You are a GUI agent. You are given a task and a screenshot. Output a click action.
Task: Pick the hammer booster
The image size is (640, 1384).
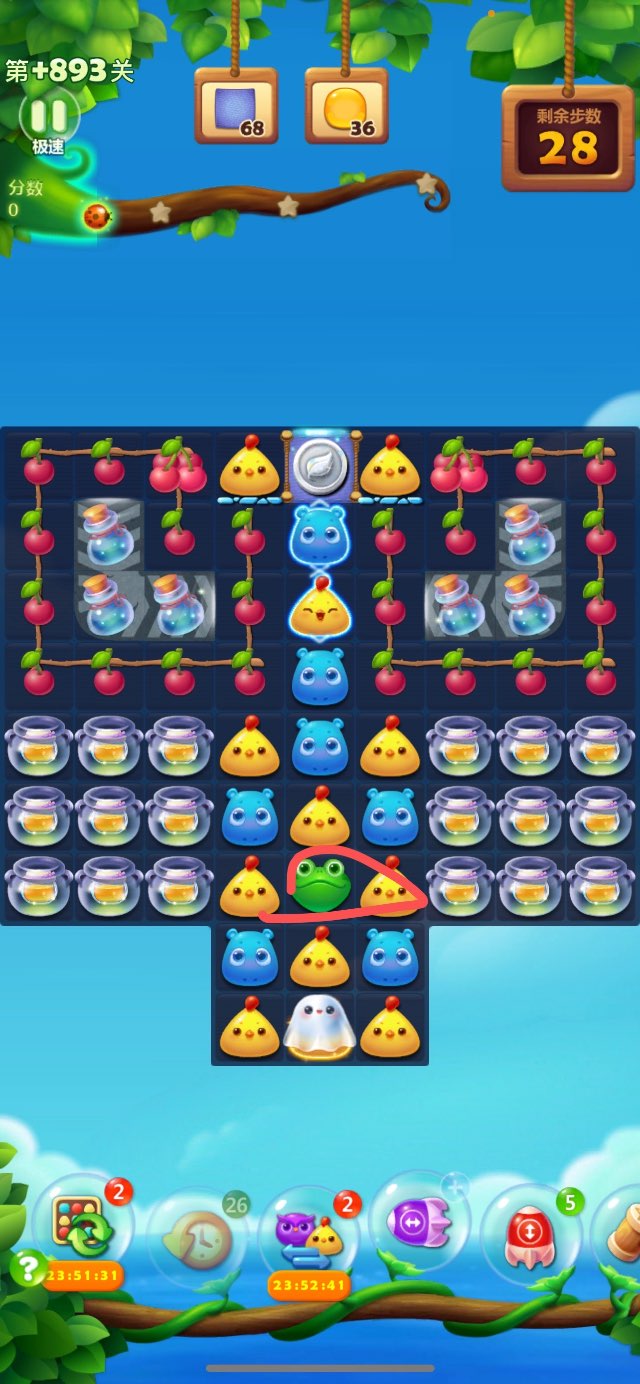tap(622, 1236)
